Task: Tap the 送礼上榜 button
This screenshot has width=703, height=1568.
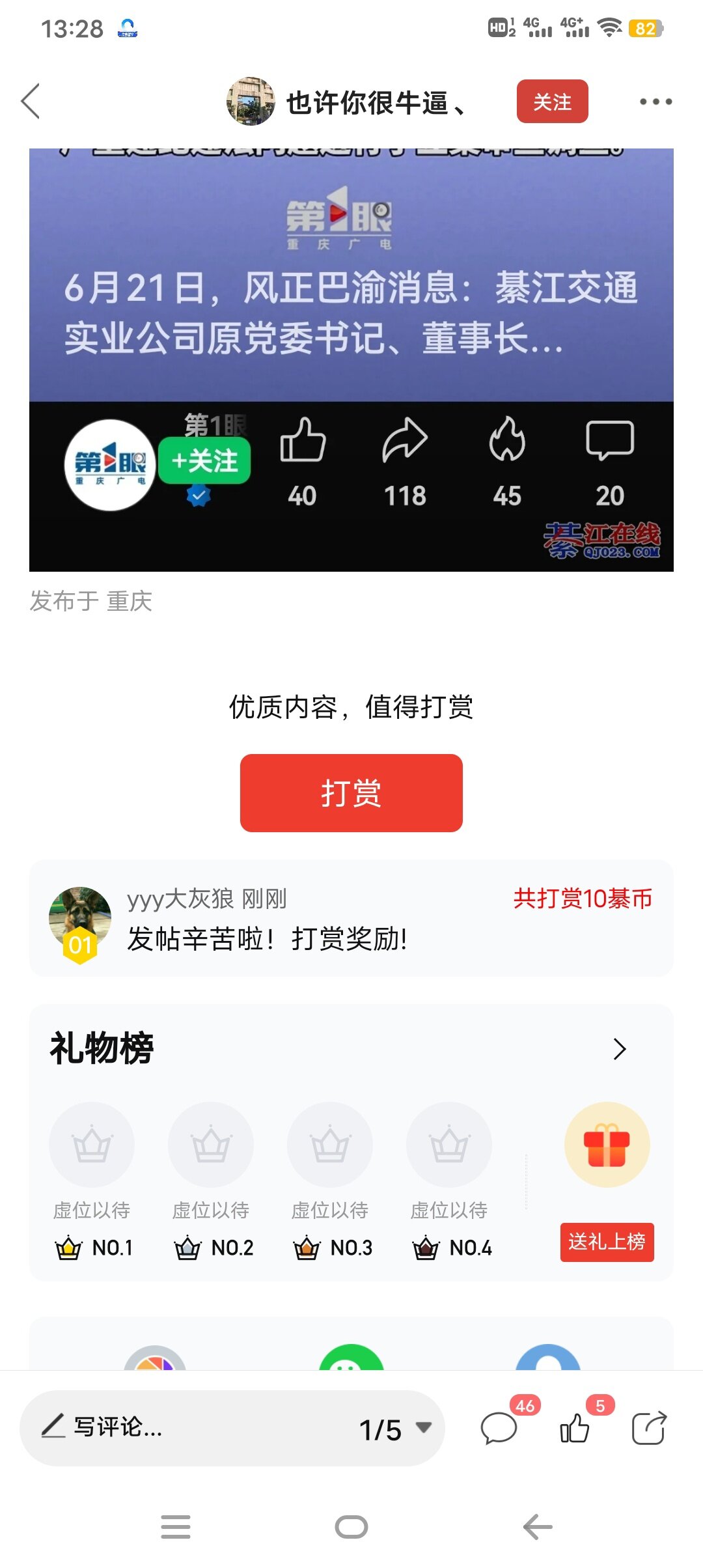Action: [x=607, y=1242]
